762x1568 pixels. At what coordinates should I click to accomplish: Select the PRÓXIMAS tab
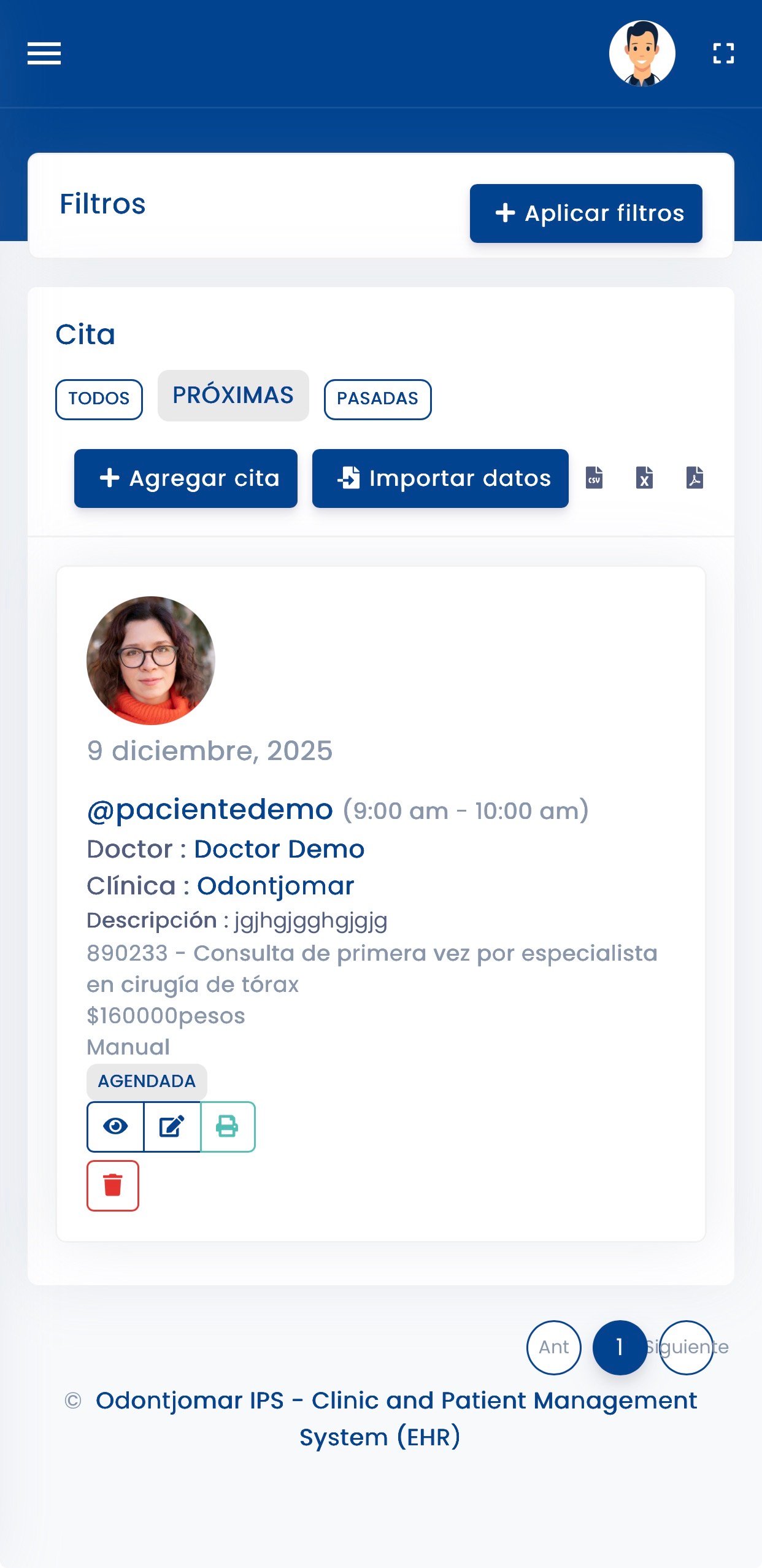pos(233,396)
